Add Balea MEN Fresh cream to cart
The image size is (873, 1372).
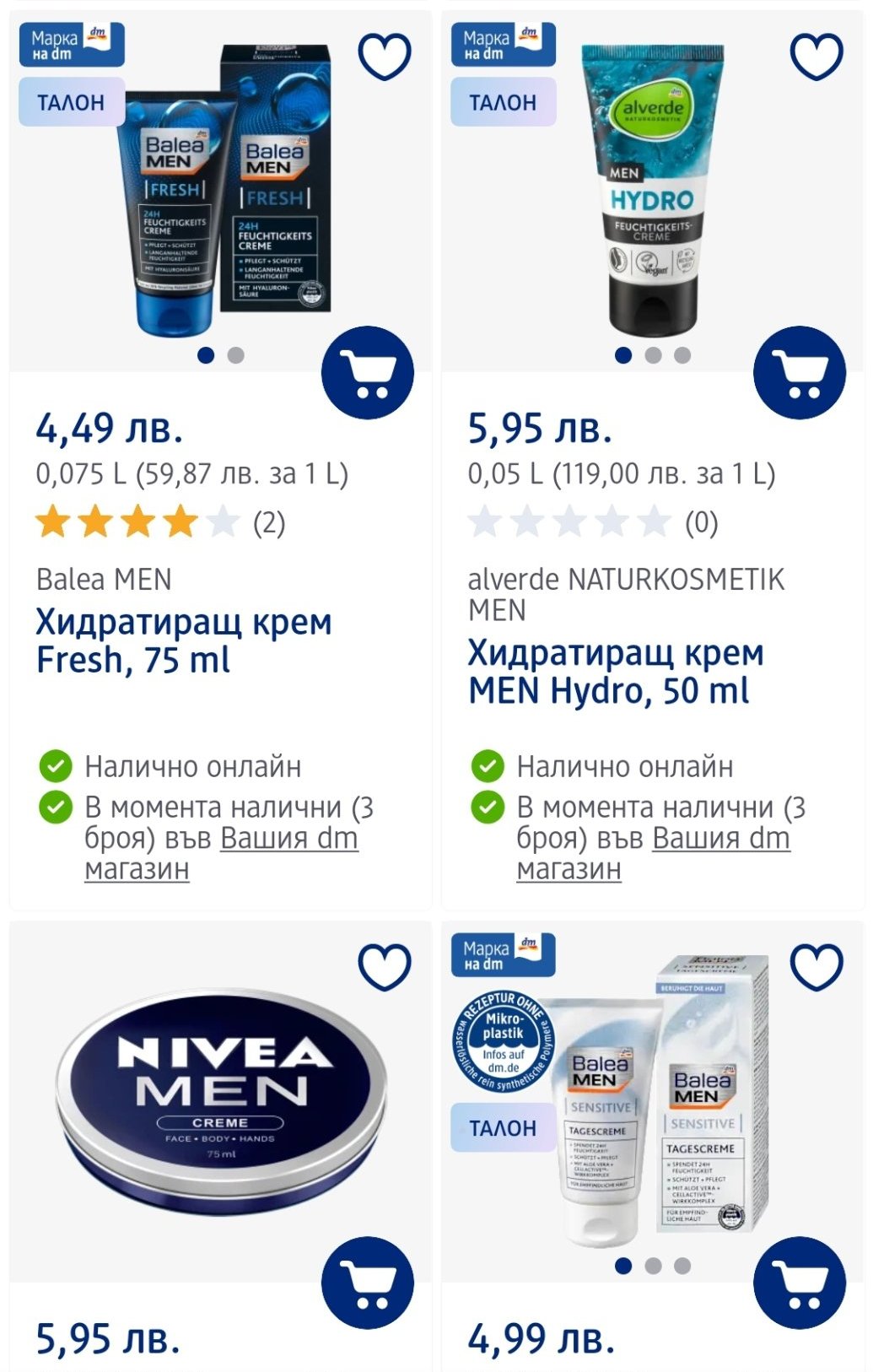coord(368,373)
